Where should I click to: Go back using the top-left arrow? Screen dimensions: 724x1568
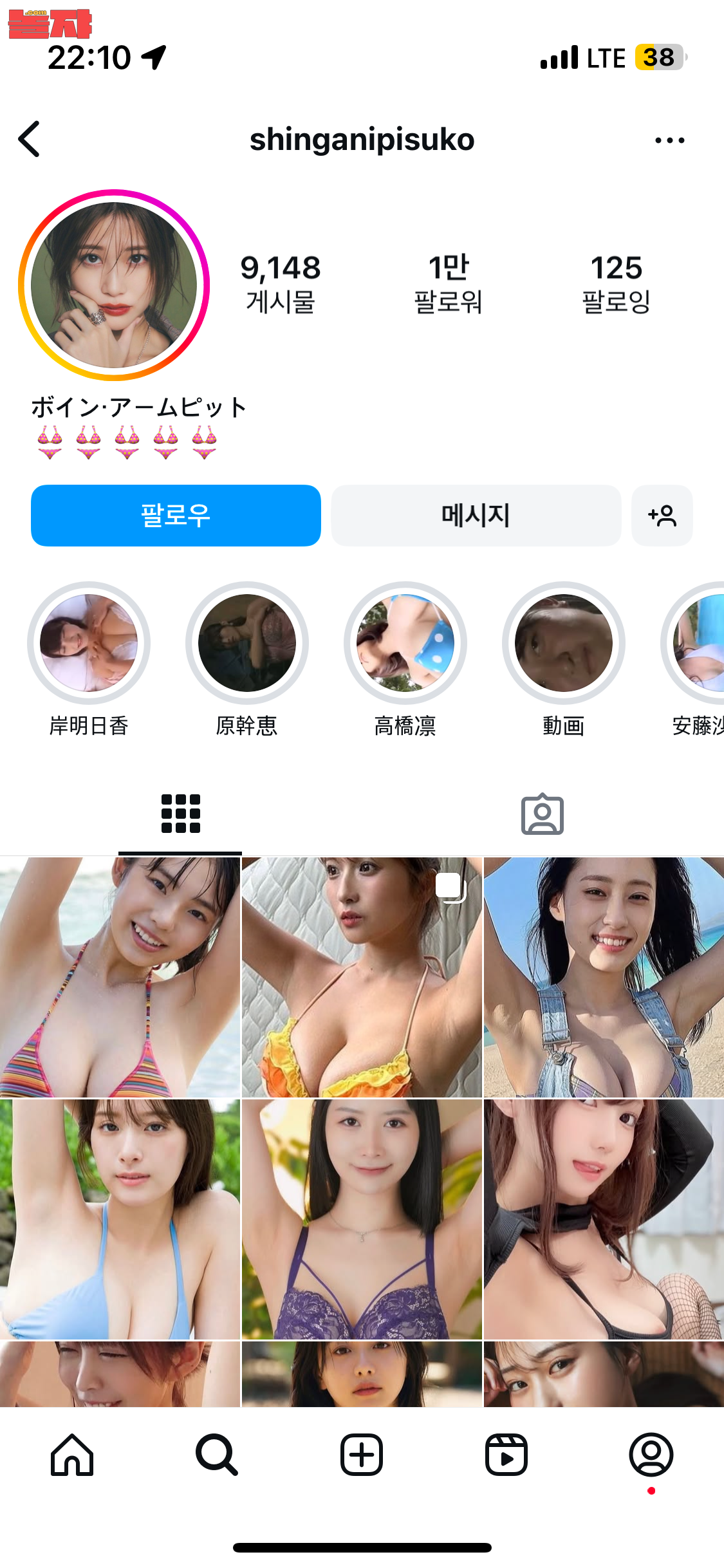(x=29, y=139)
